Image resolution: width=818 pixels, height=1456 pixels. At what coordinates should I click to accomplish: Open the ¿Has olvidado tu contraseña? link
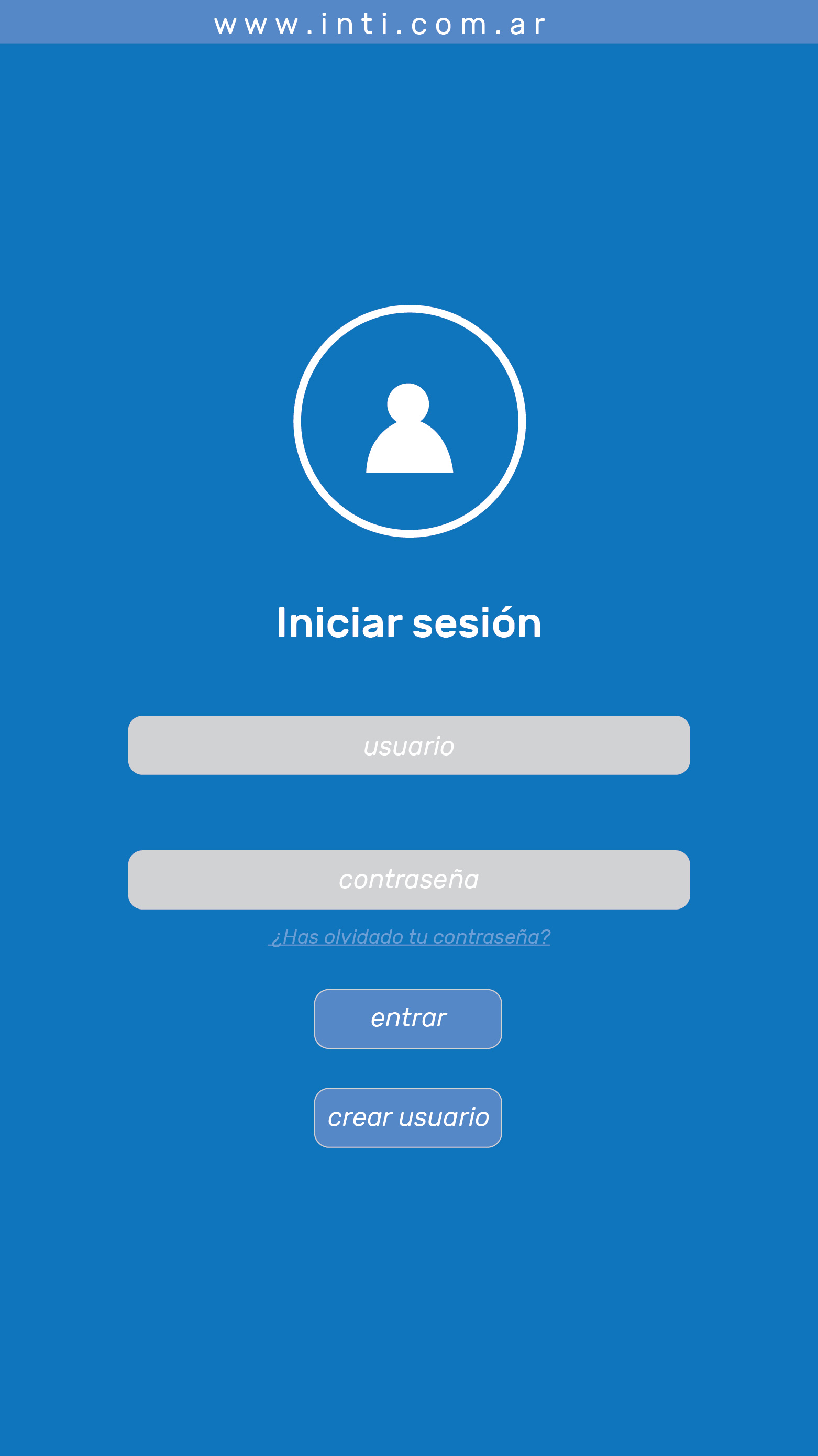409,937
